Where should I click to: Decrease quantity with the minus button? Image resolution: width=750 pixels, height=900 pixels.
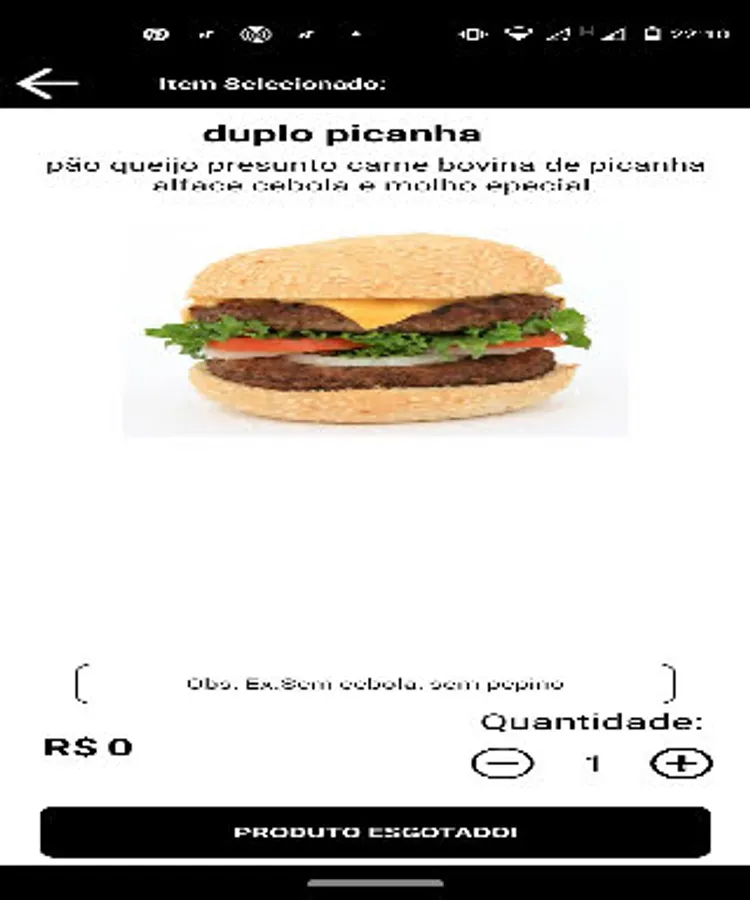point(502,764)
